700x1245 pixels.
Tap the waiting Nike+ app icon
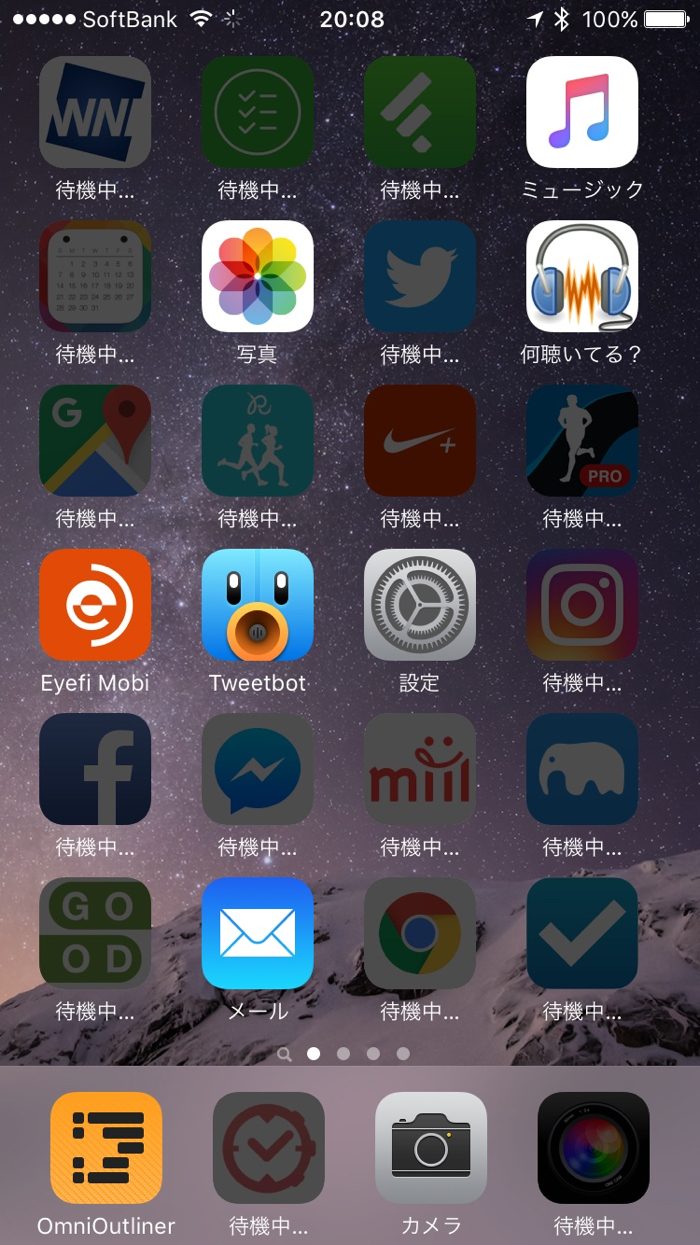(419, 441)
